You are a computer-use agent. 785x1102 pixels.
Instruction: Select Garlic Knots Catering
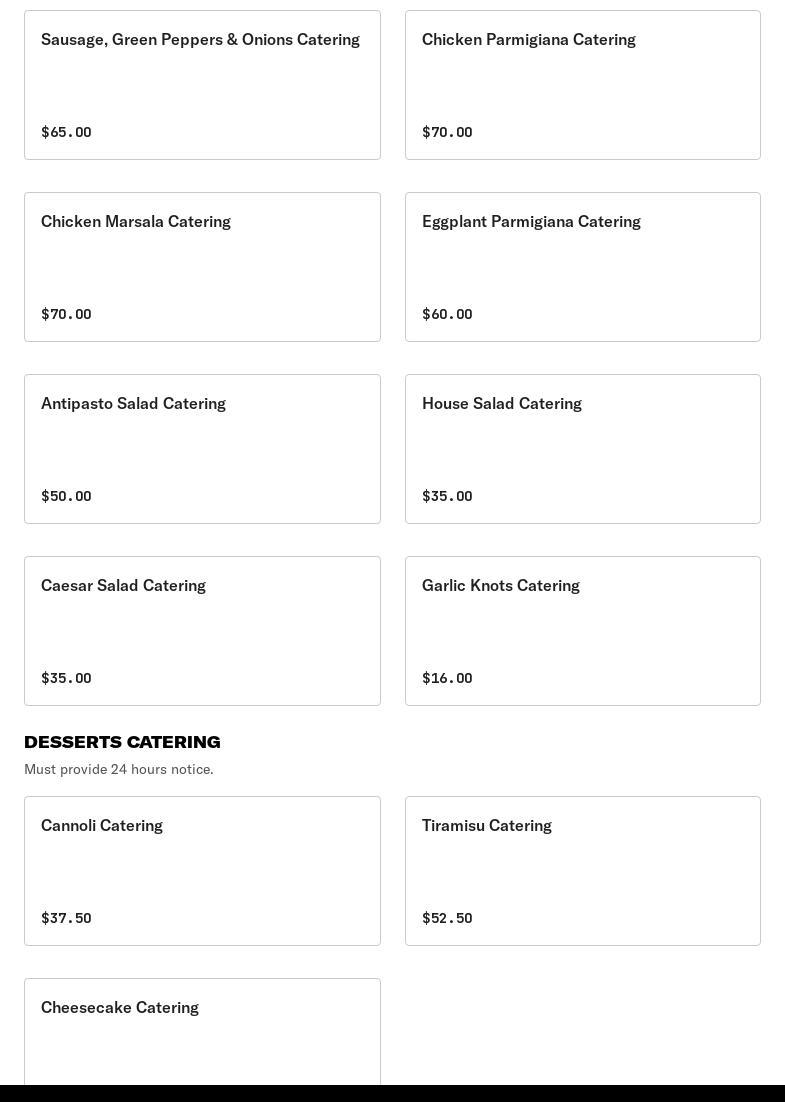pos(582,631)
